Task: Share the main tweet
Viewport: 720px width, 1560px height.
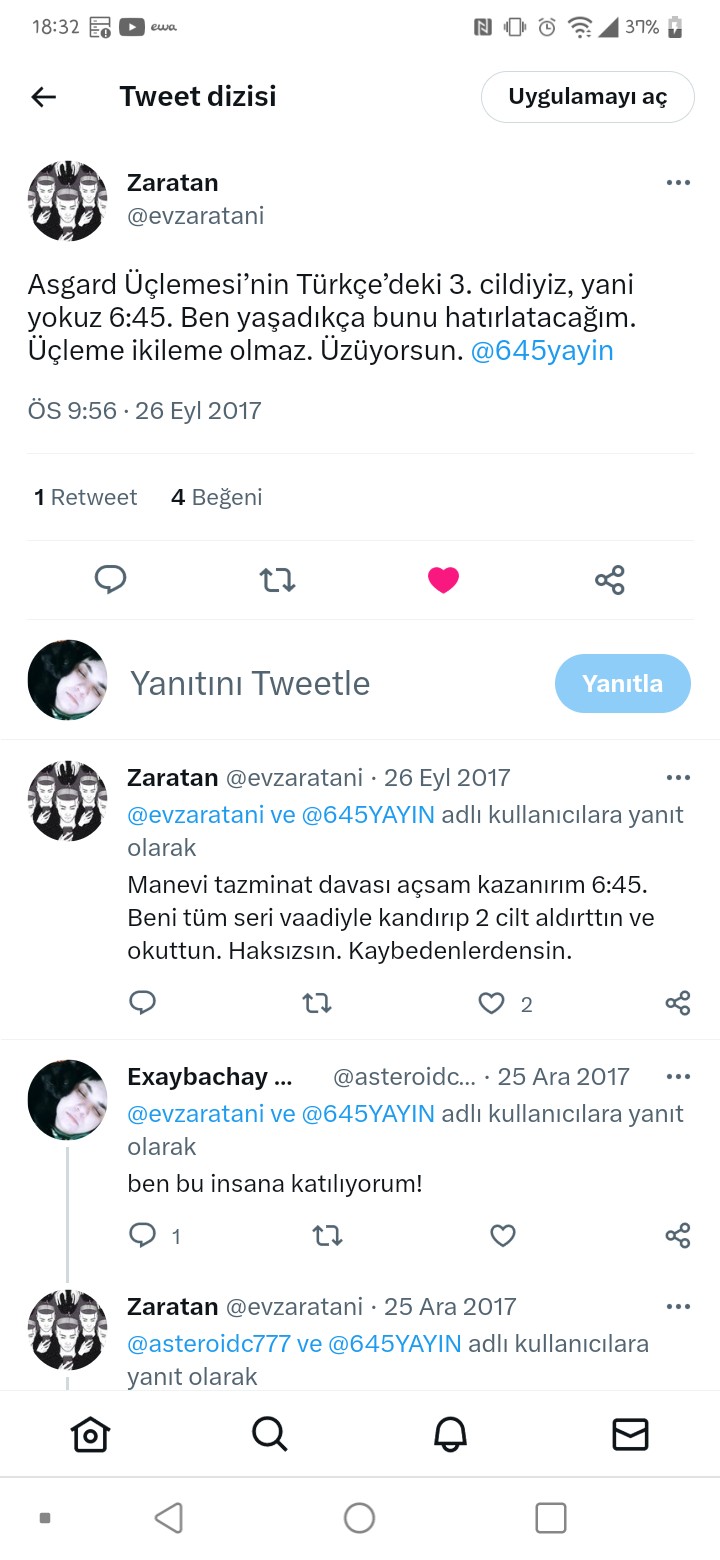Action: click(610, 579)
